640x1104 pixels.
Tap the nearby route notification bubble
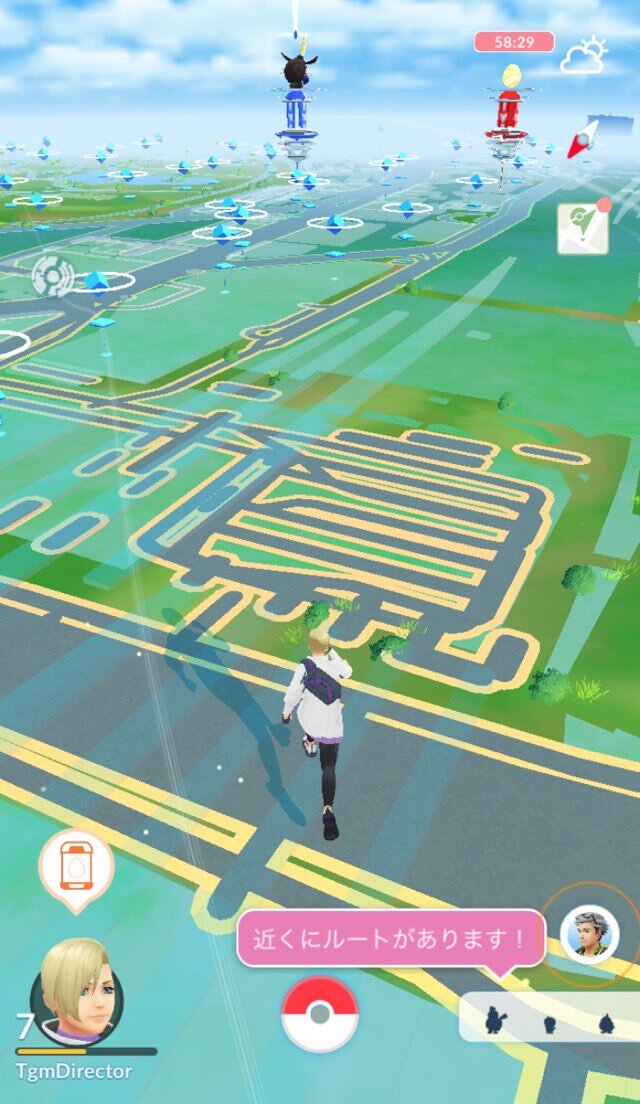click(x=391, y=938)
